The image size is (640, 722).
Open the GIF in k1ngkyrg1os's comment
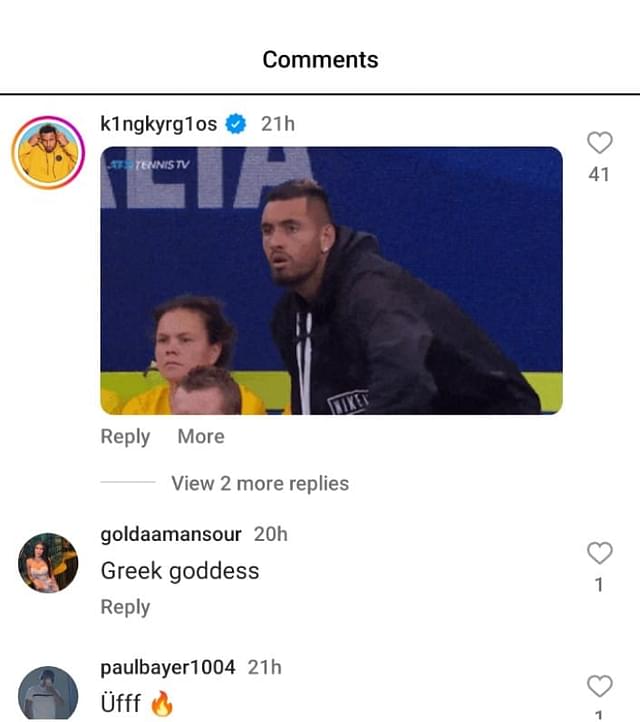(x=331, y=280)
